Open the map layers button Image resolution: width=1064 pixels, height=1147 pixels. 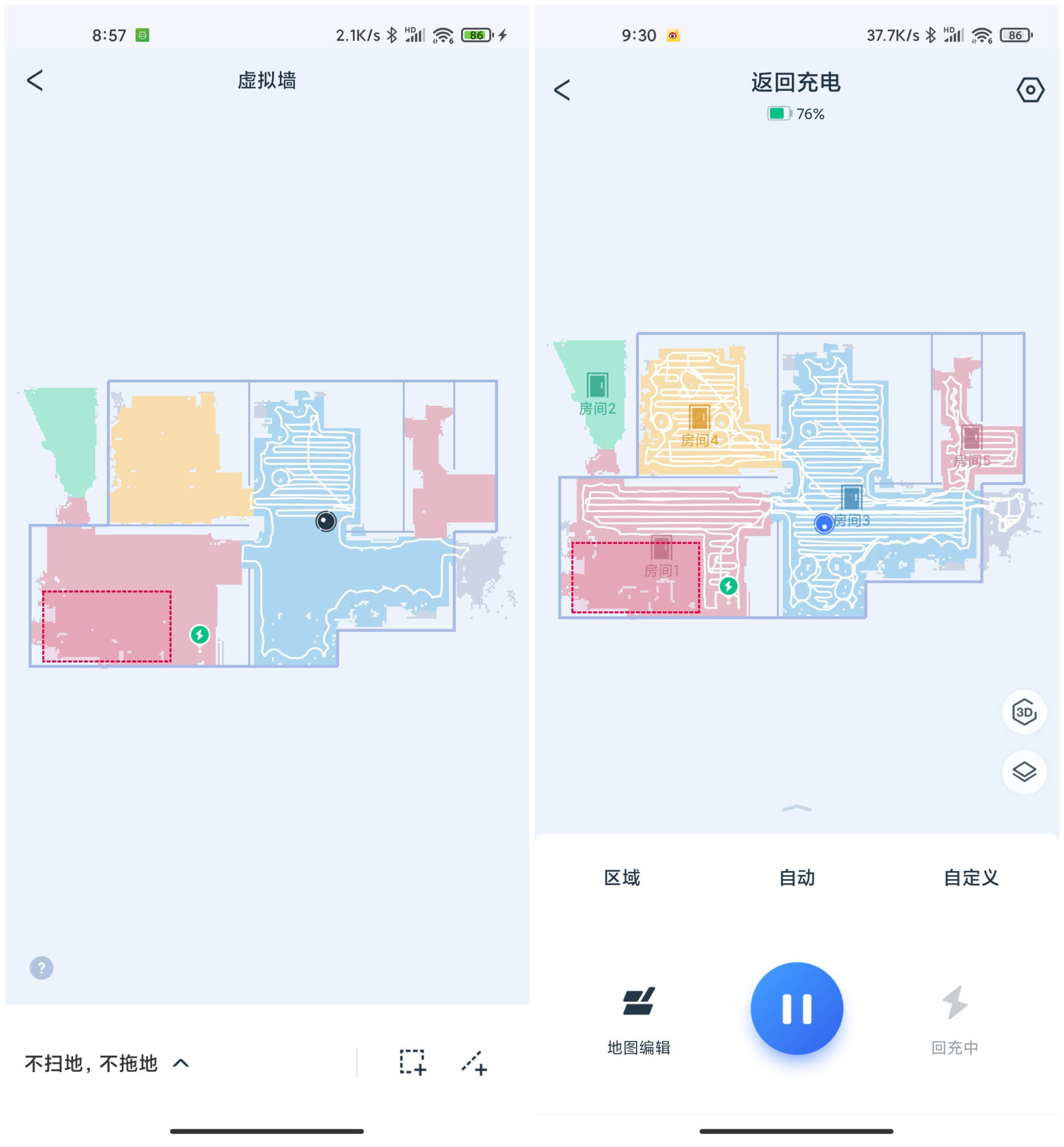click(x=1024, y=772)
